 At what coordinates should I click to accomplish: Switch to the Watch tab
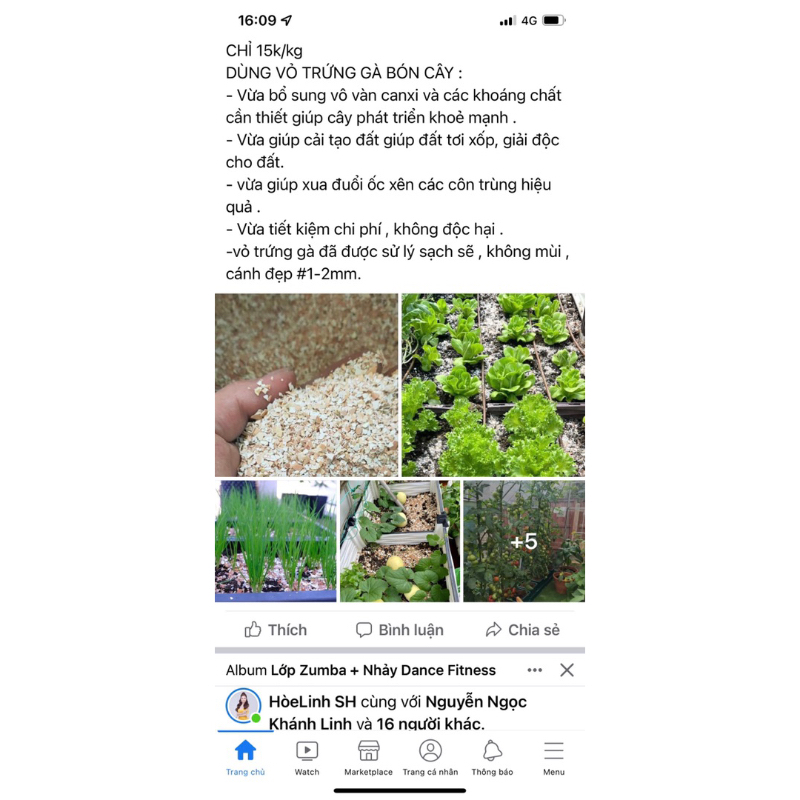(x=307, y=758)
